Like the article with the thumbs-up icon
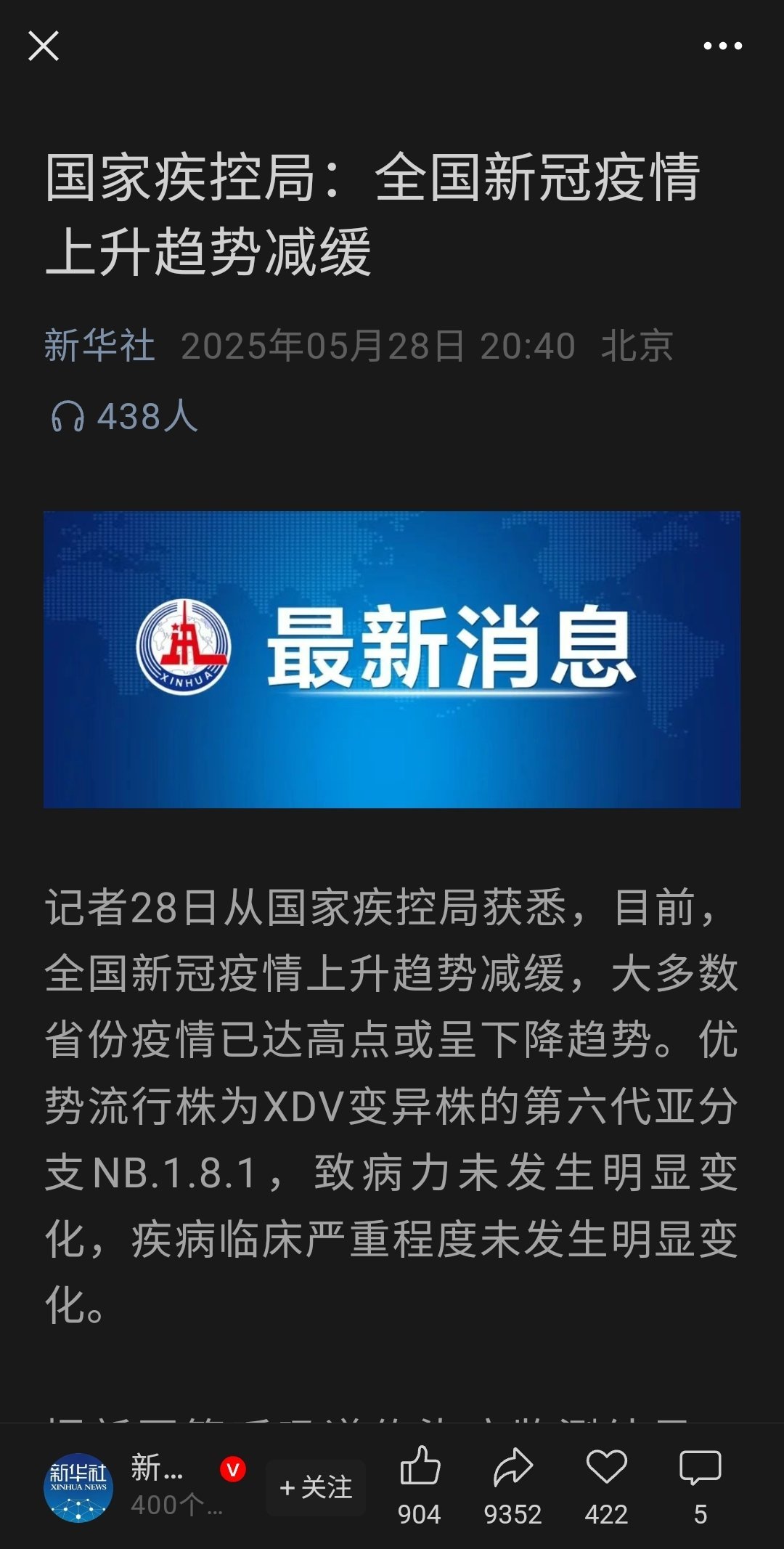The image size is (784, 1549). tap(420, 1465)
